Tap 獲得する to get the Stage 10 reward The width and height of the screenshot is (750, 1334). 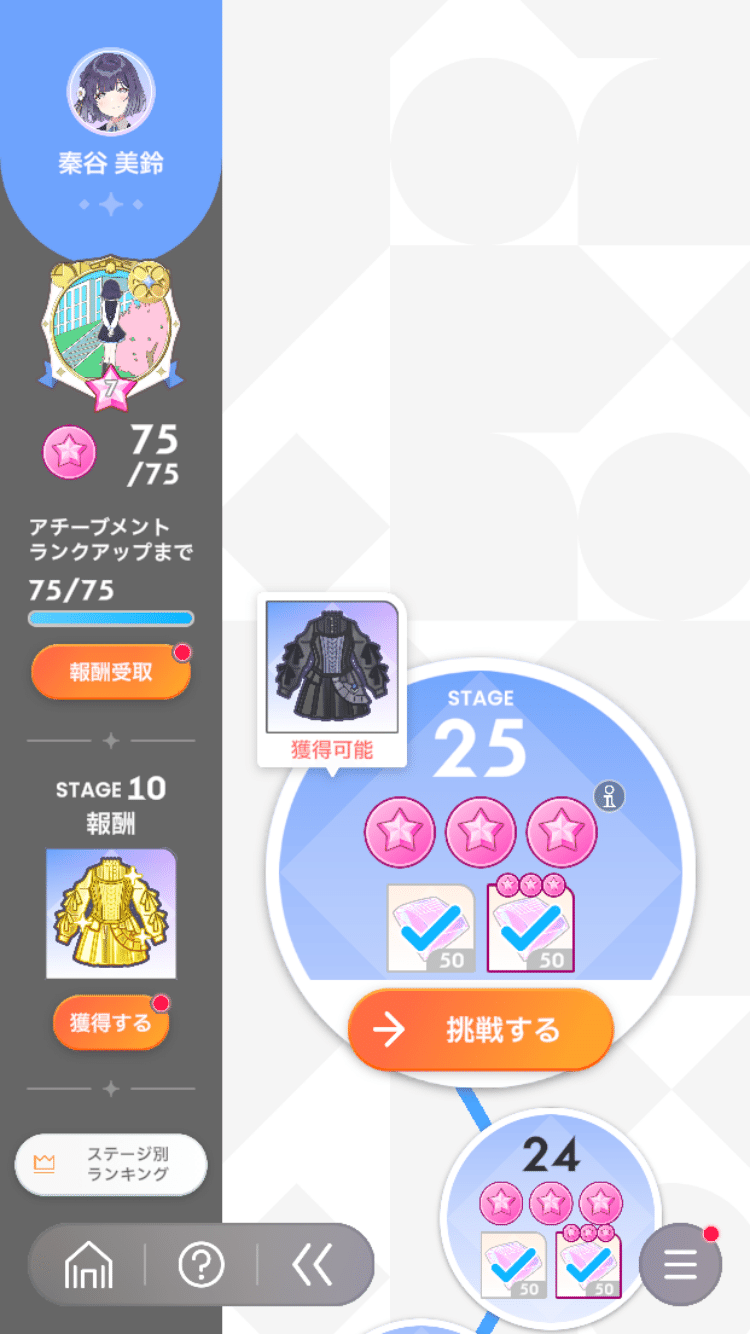pos(111,1023)
